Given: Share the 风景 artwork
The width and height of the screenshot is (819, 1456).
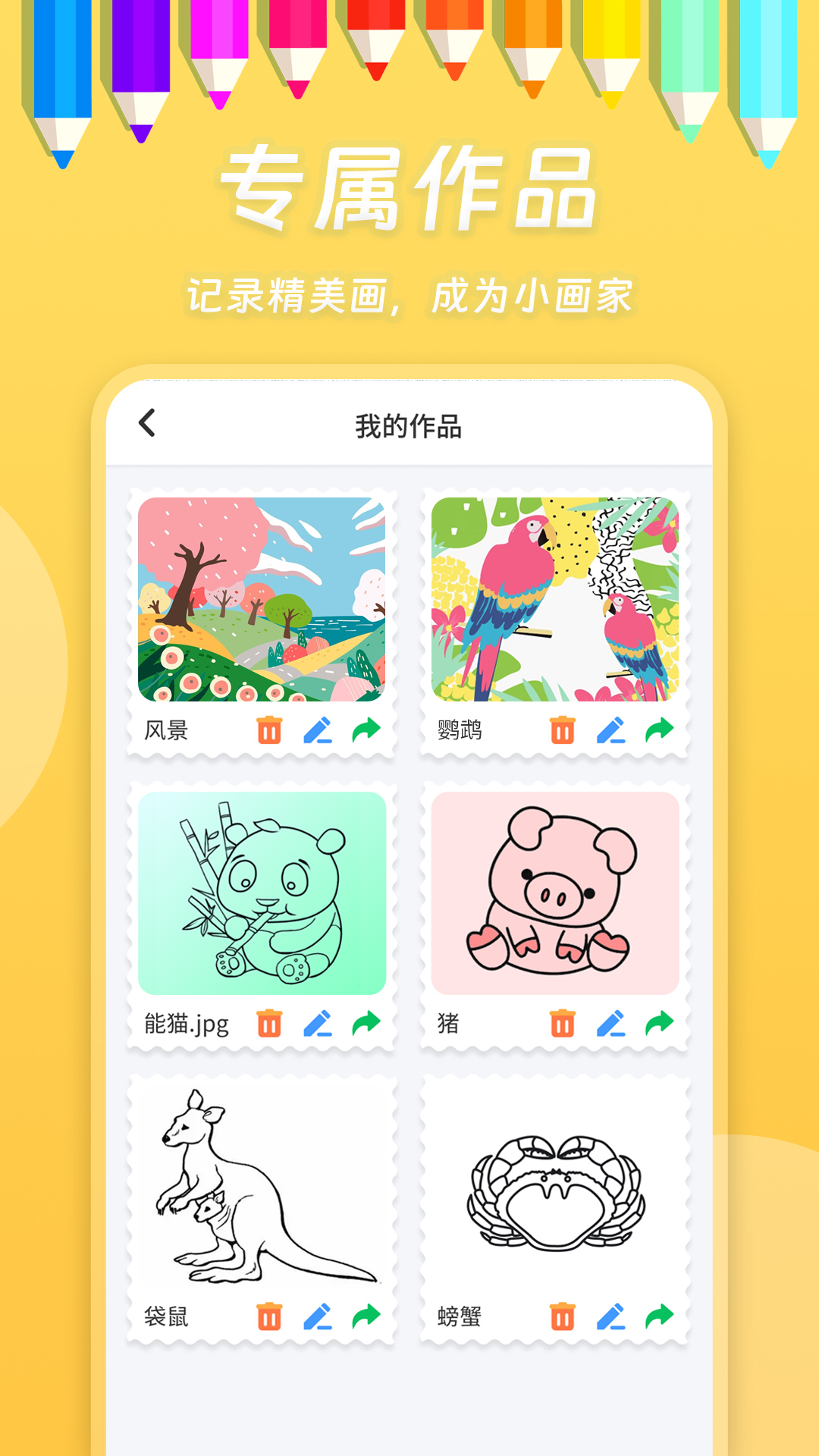Looking at the screenshot, I should (x=366, y=731).
